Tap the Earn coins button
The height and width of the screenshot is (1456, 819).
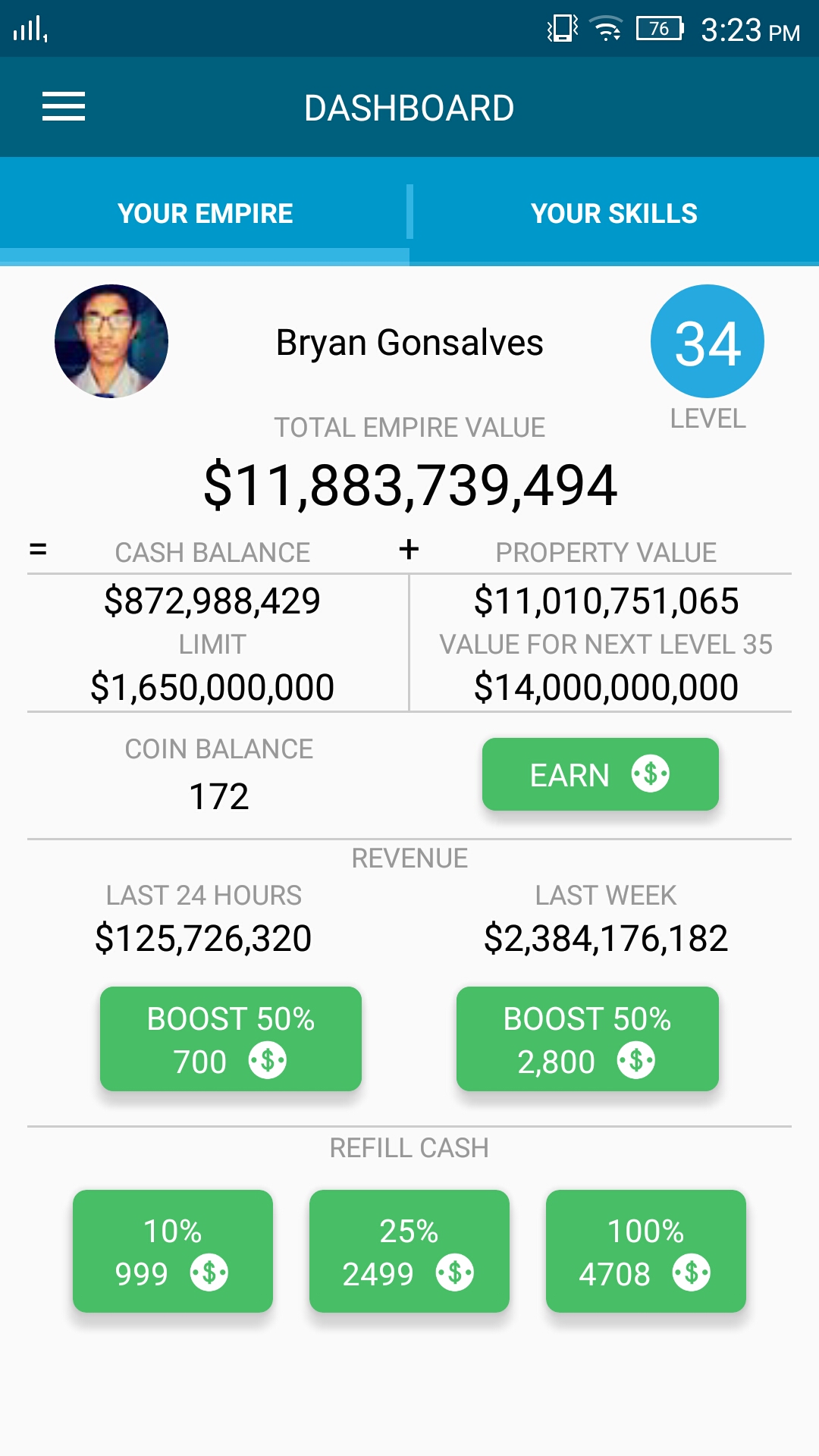pyautogui.click(x=600, y=774)
